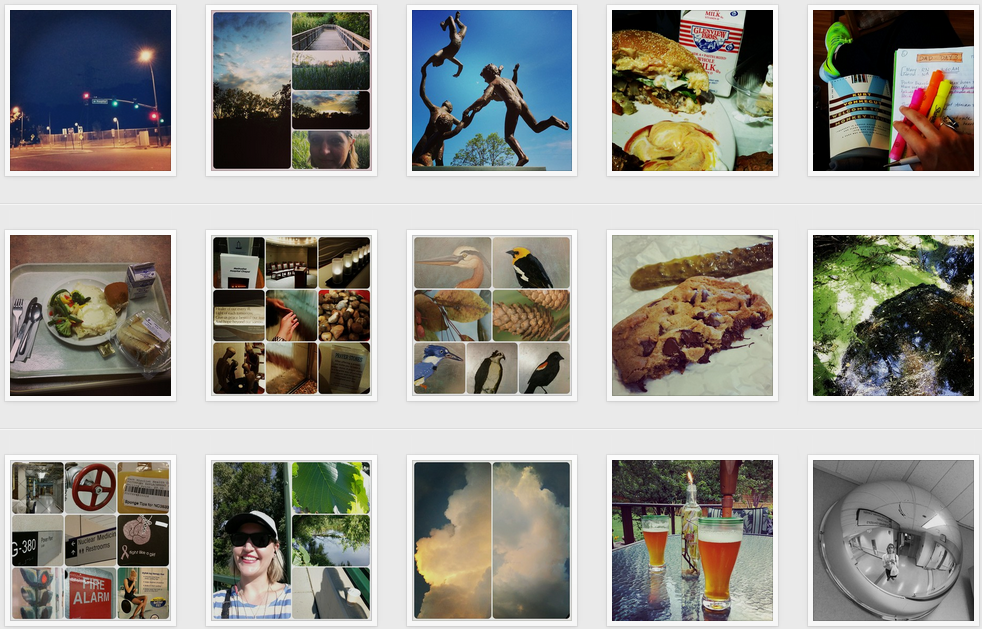Open the woman in sunglasses collage
982x629 pixels.
click(291, 540)
